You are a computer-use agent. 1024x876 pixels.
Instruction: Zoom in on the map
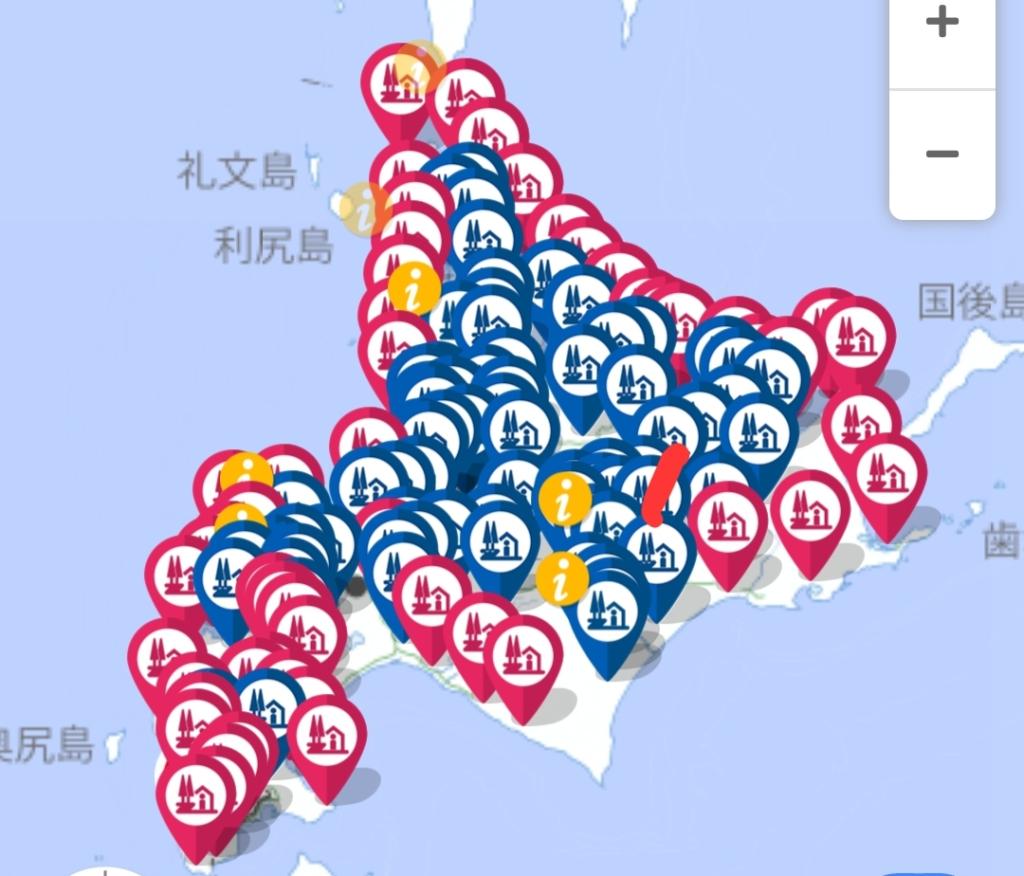(x=941, y=22)
